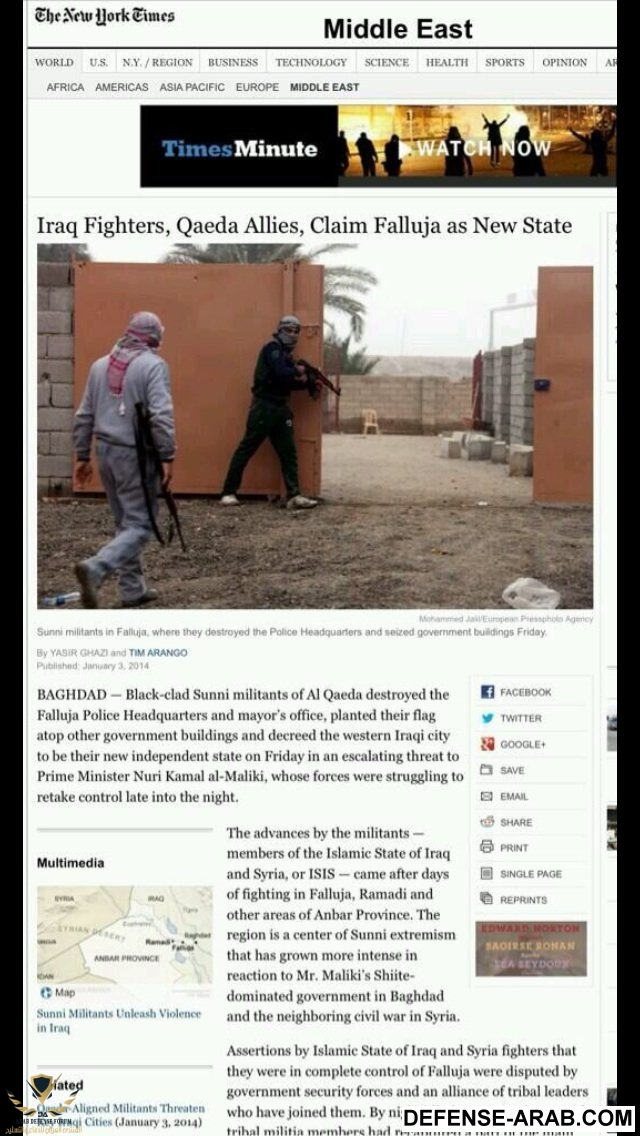Viewport: 640px width, 1136px height.
Task: Go to the Sports section
Action: (x=505, y=62)
